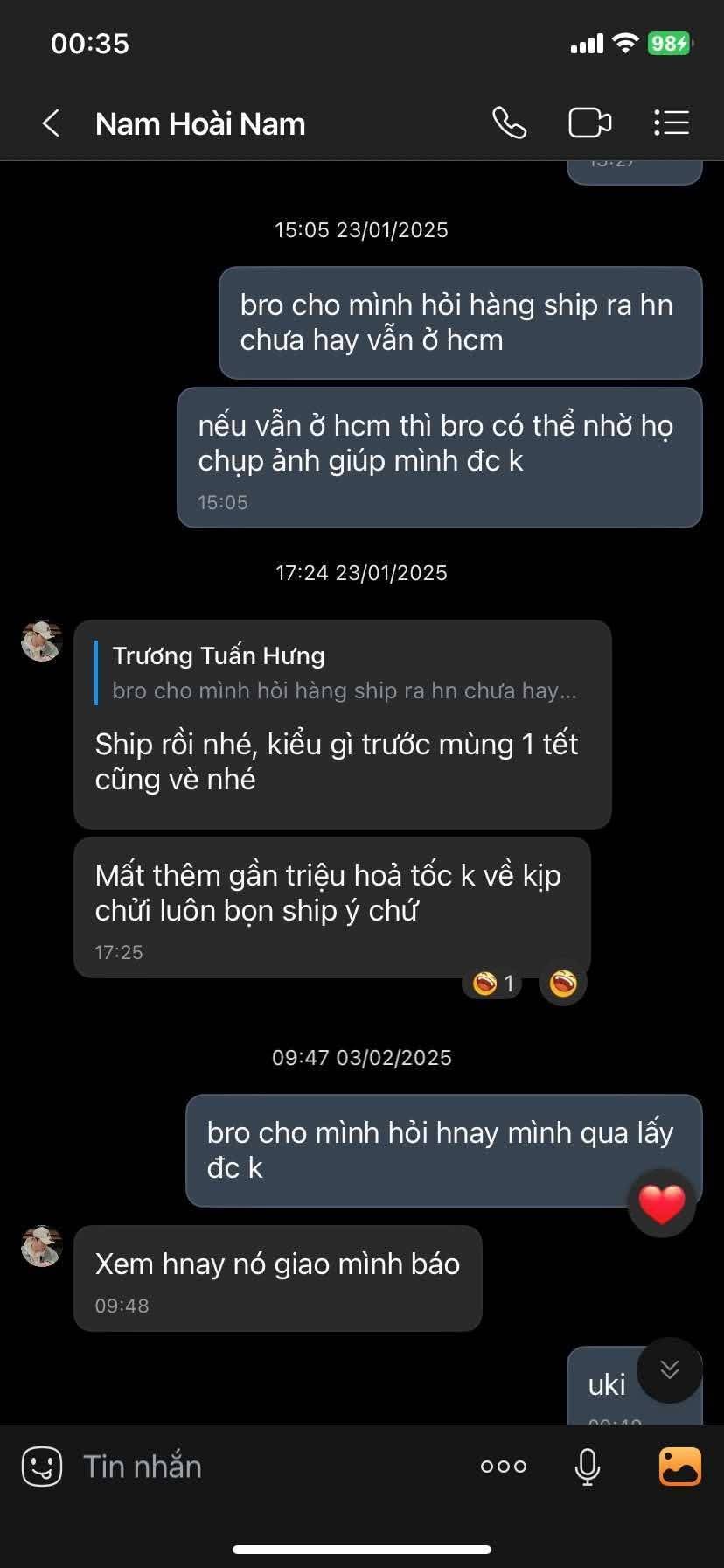724x1568 pixels.
Task: Open the quoted Trương Tuấn Hưng message
Action: (344, 673)
